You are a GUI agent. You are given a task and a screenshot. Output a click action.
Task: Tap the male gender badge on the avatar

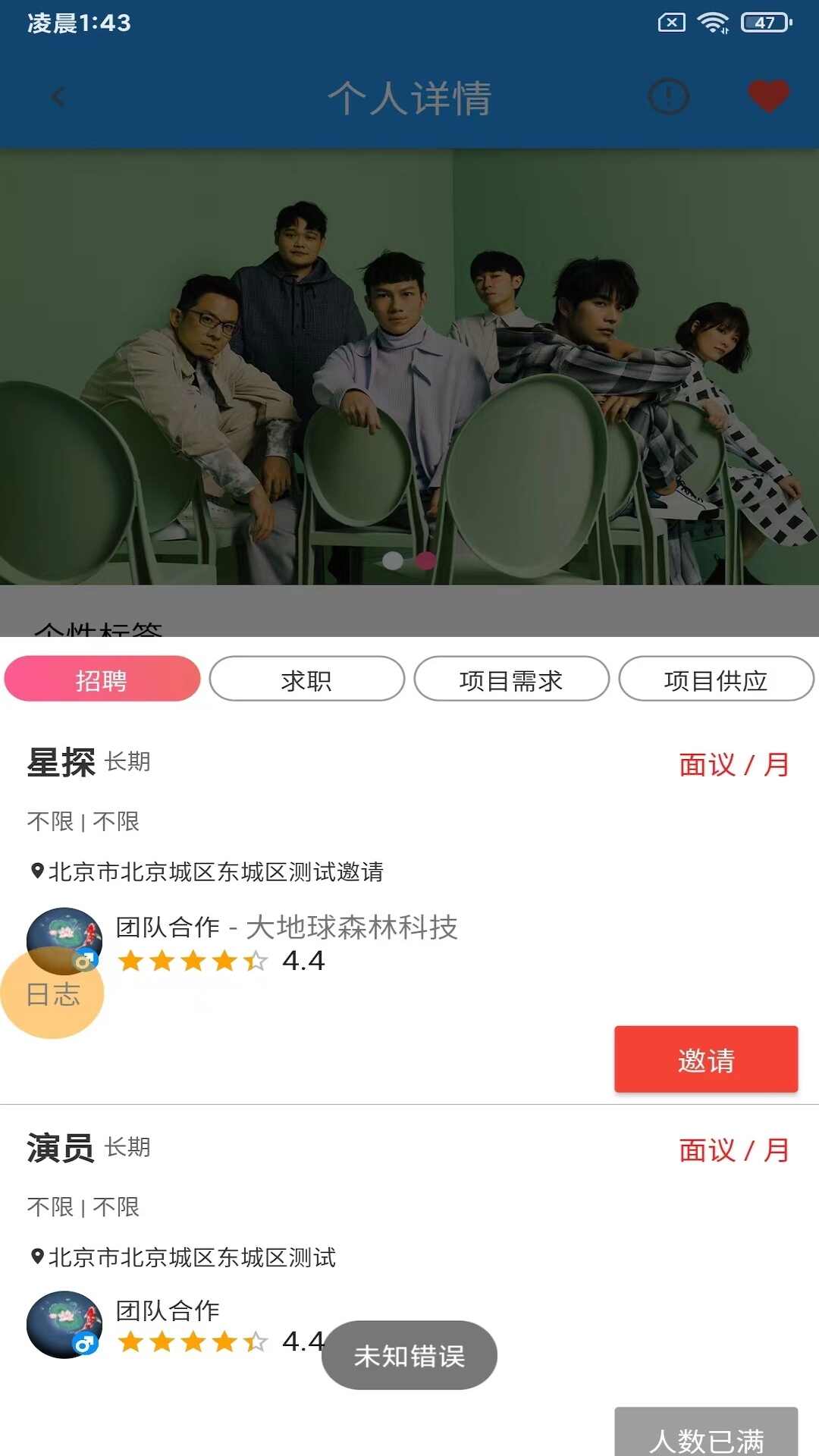click(86, 960)
